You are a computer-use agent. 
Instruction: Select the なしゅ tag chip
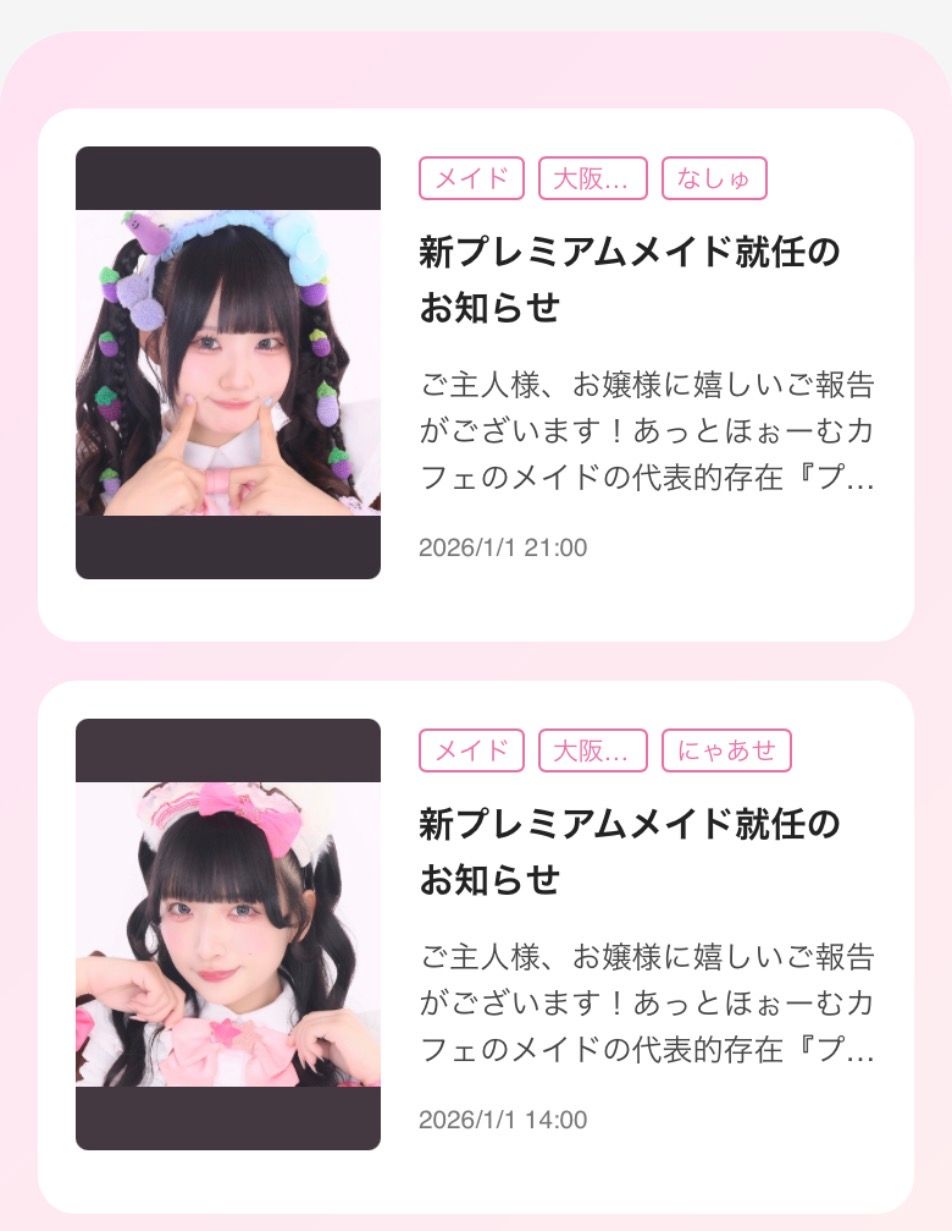(713, 179)
